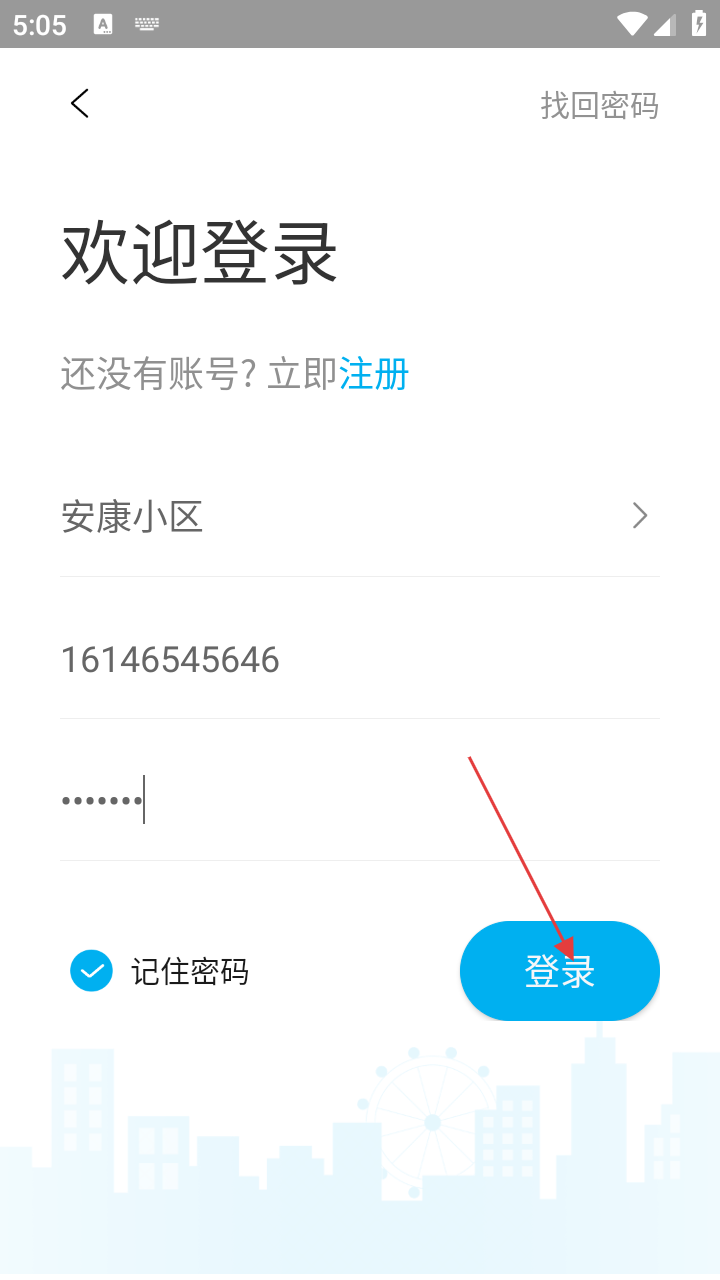This screenshot has width=720, height=1280.
Task: Tap the 注册 link to register
Action: 374,374
